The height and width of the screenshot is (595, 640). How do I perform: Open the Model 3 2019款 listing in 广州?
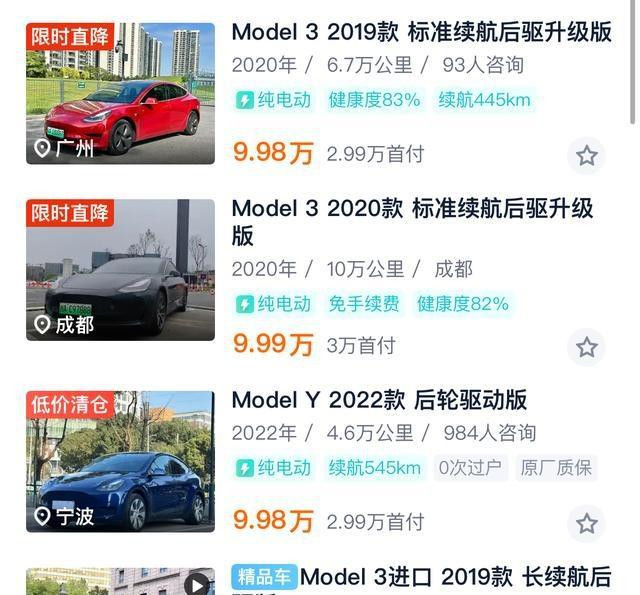[420, 32]
